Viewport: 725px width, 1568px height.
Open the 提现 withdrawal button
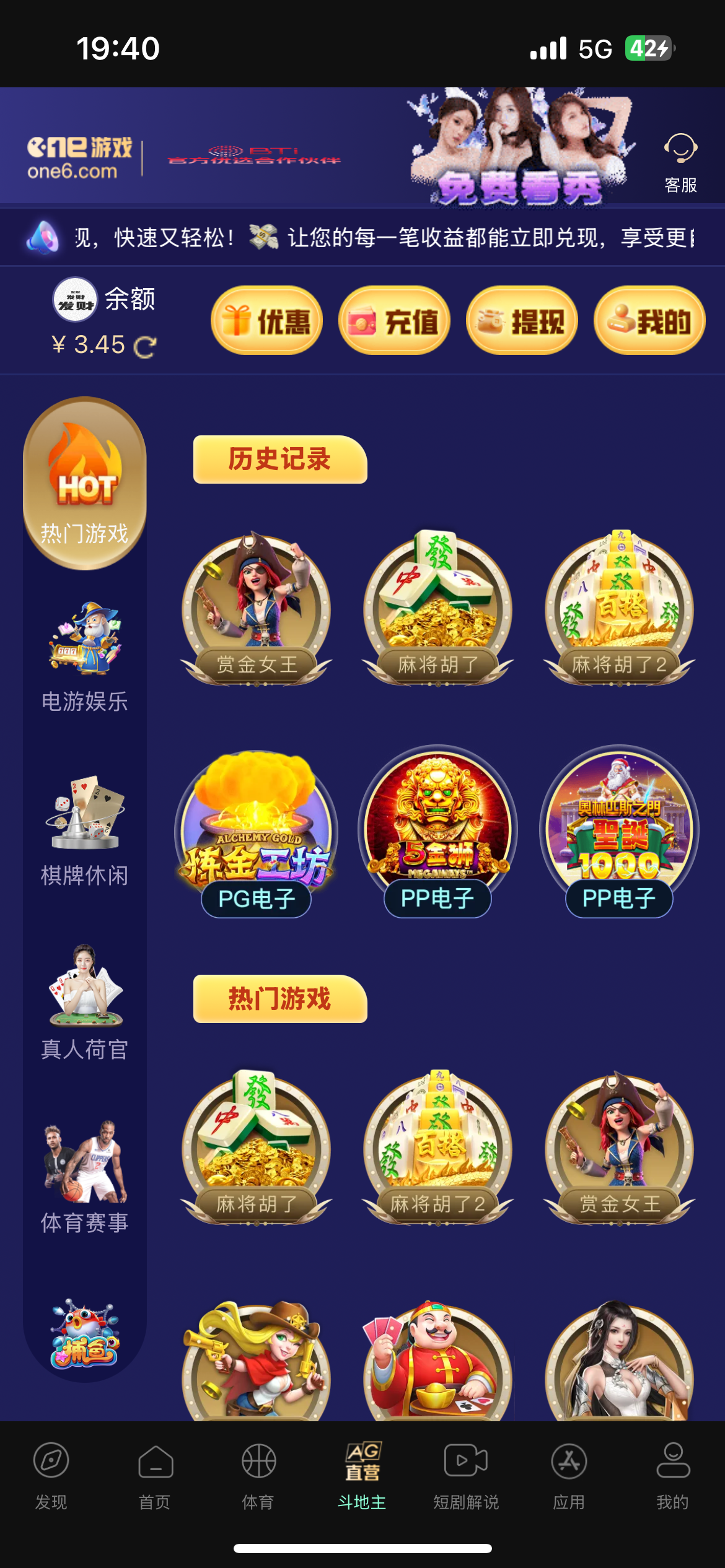click(x=522, y=321)
